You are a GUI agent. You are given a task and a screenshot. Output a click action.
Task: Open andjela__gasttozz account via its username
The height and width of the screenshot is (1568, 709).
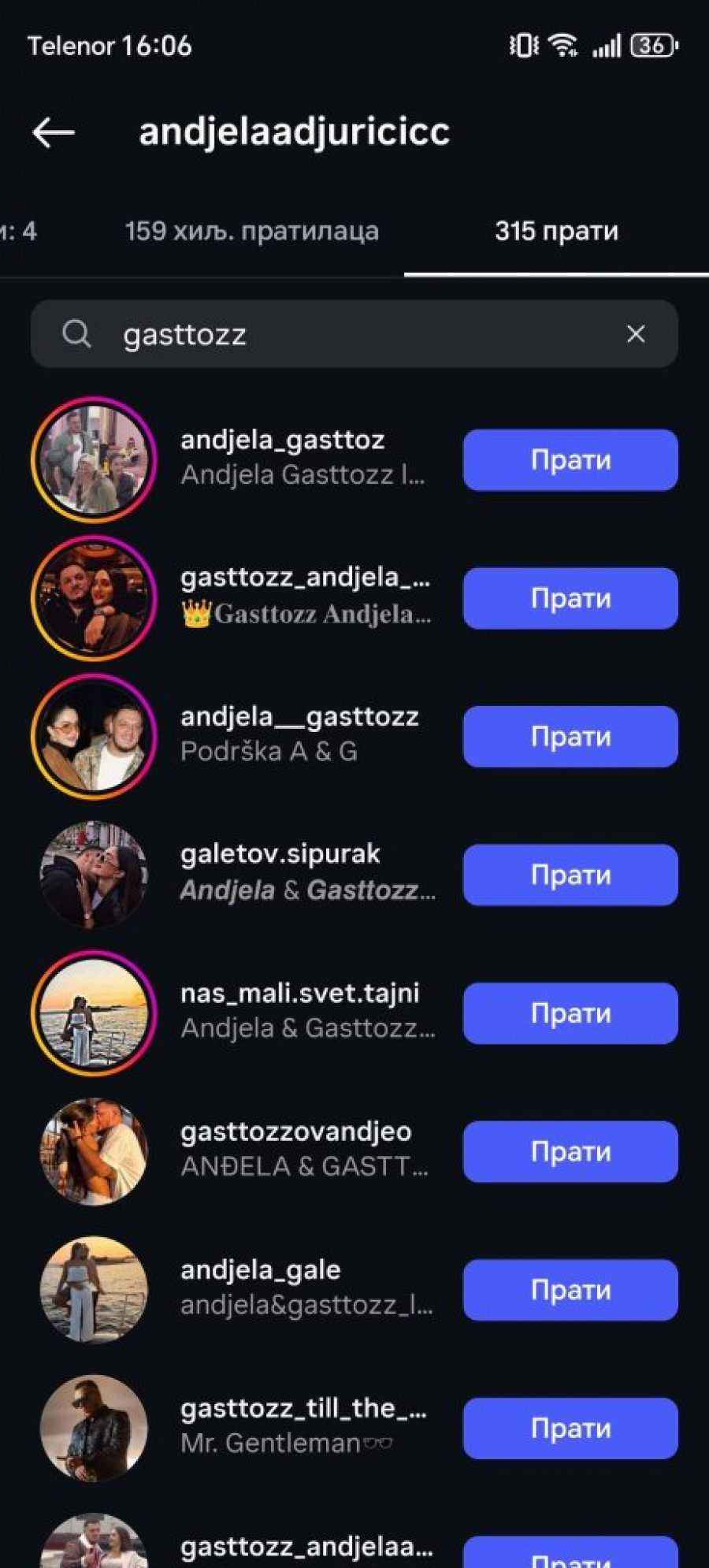(x=299, y=715)
